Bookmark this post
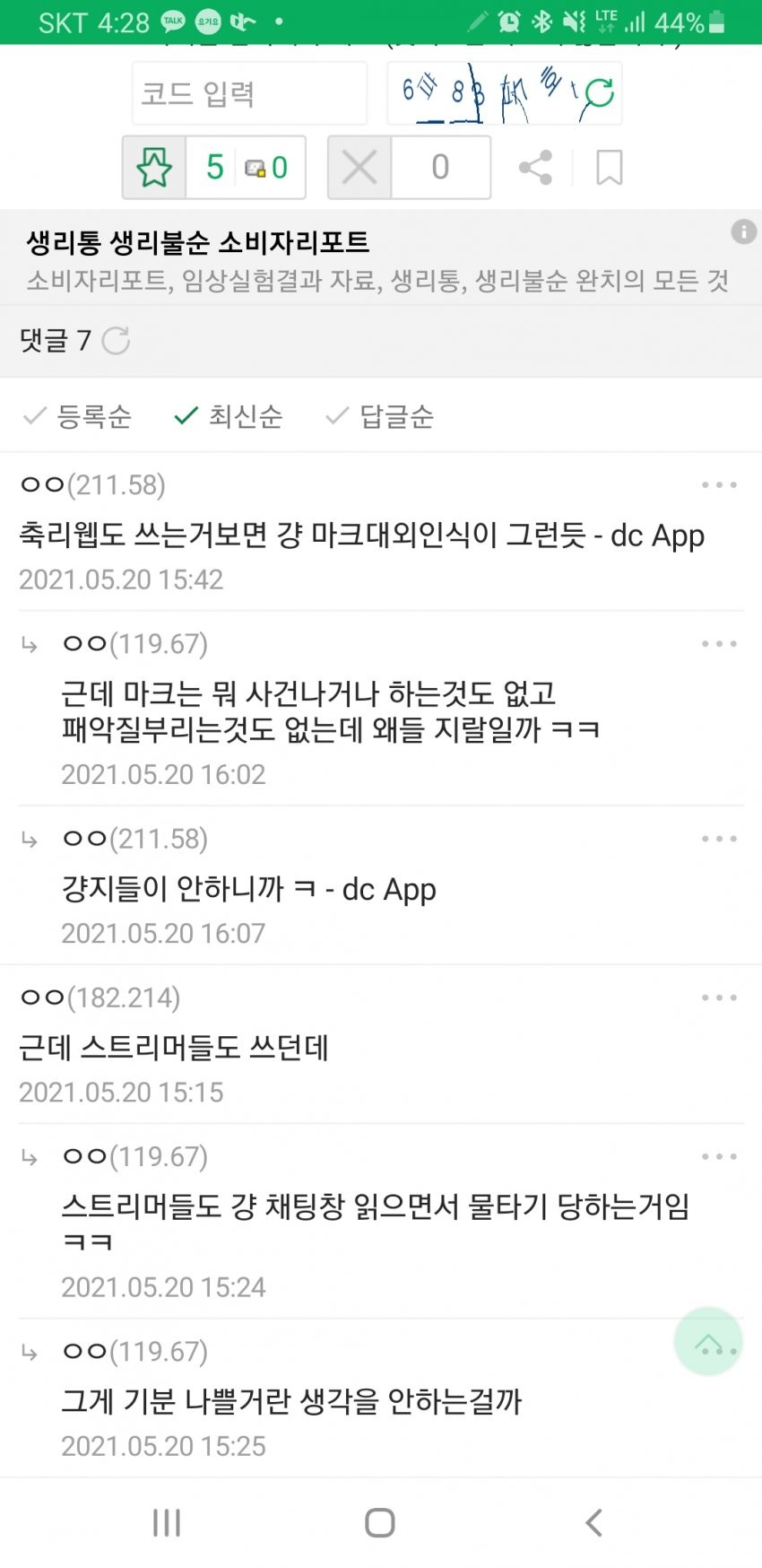 [x=609, y=168]
